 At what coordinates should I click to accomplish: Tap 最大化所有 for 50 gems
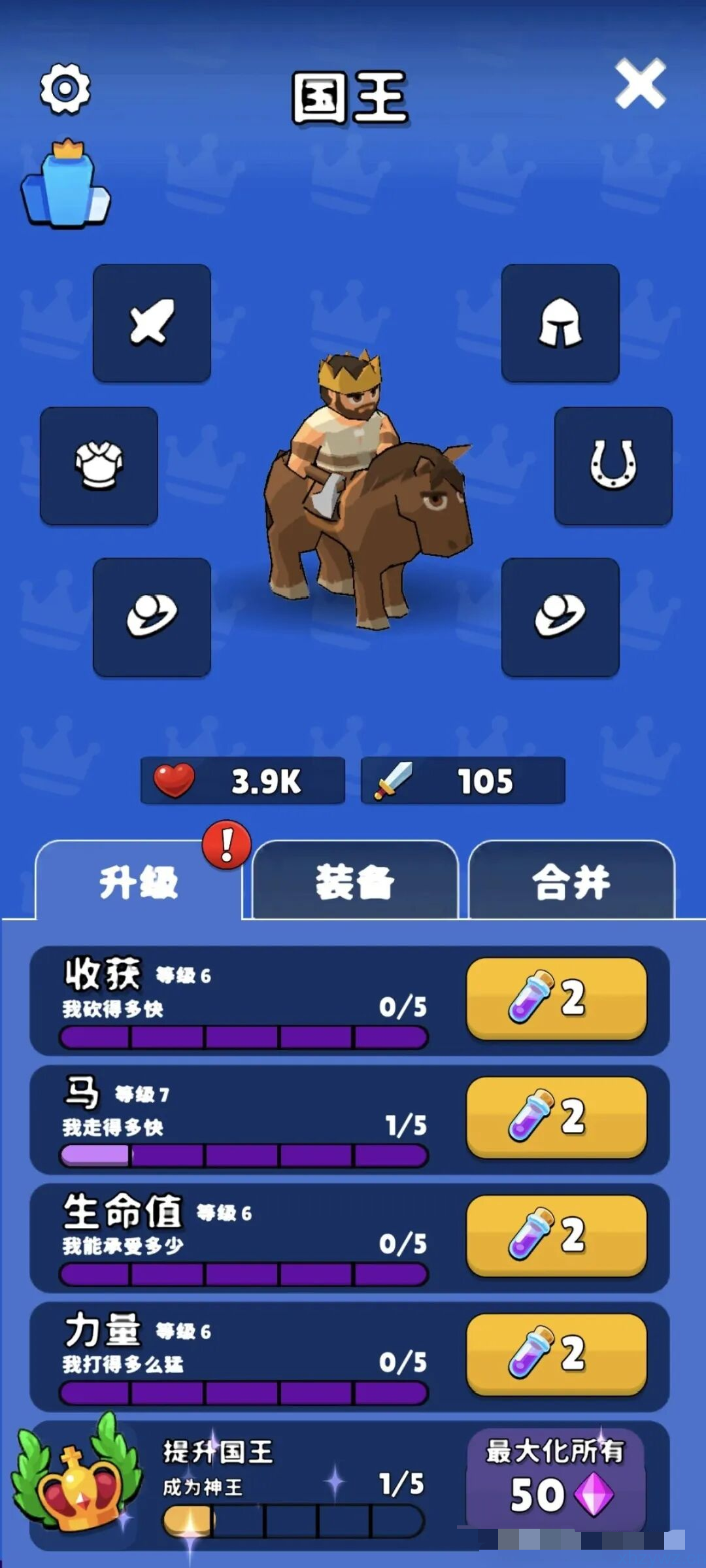[556, 1479]
